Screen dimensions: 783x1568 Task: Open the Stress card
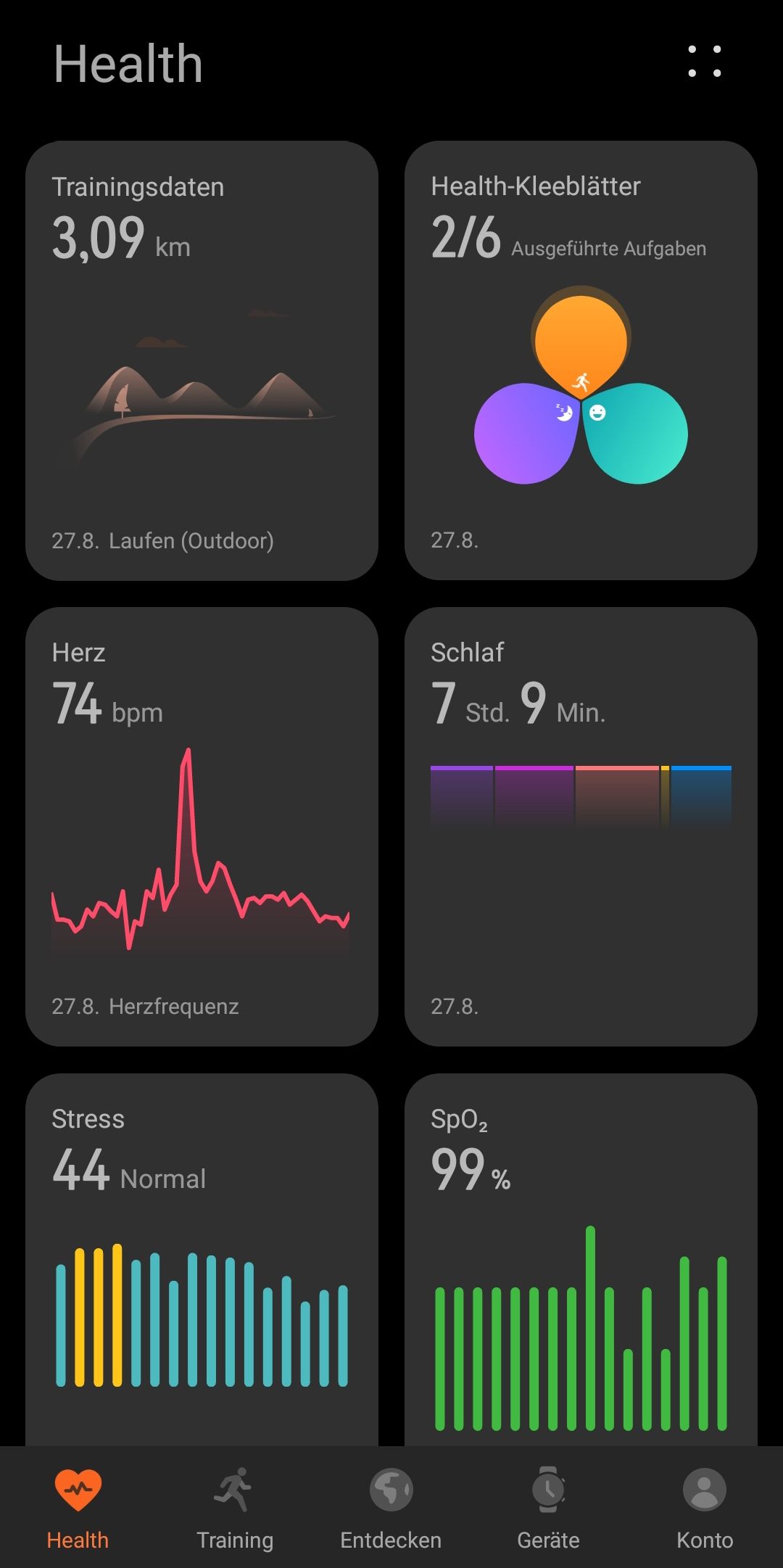coord(202,1260)
